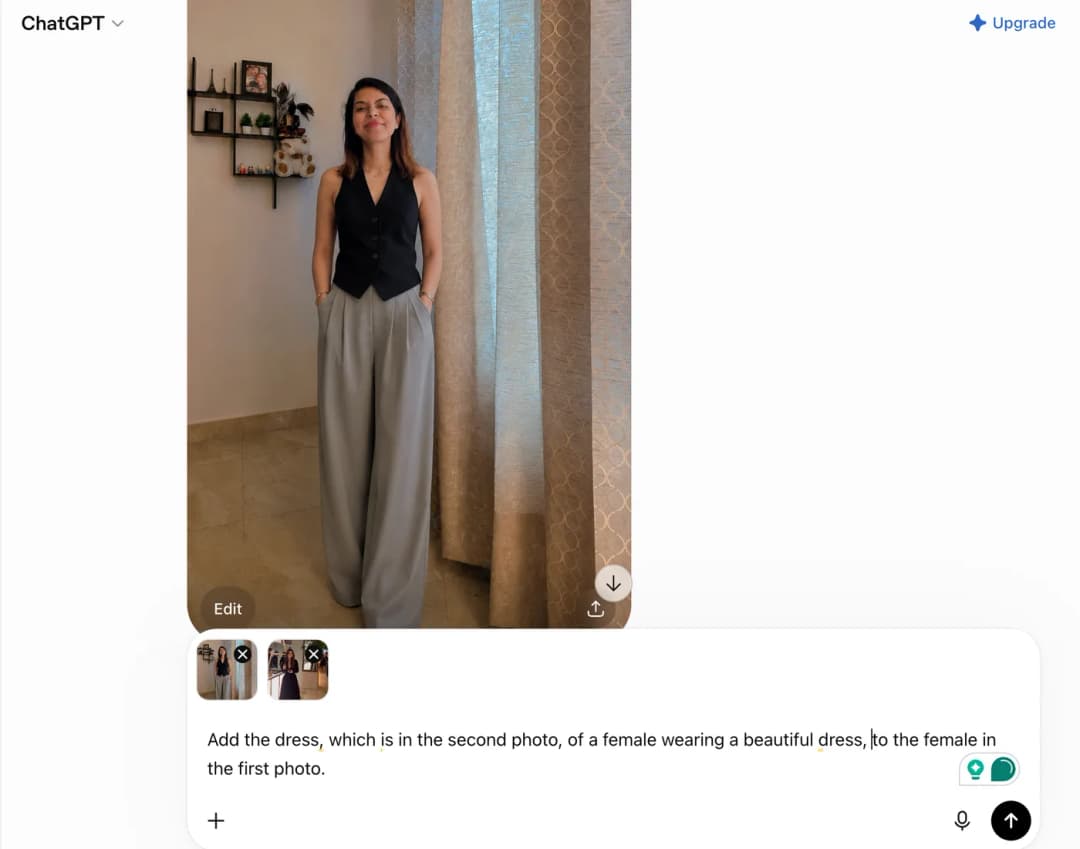Send the message with arrow button

(x=1010, y=821)
